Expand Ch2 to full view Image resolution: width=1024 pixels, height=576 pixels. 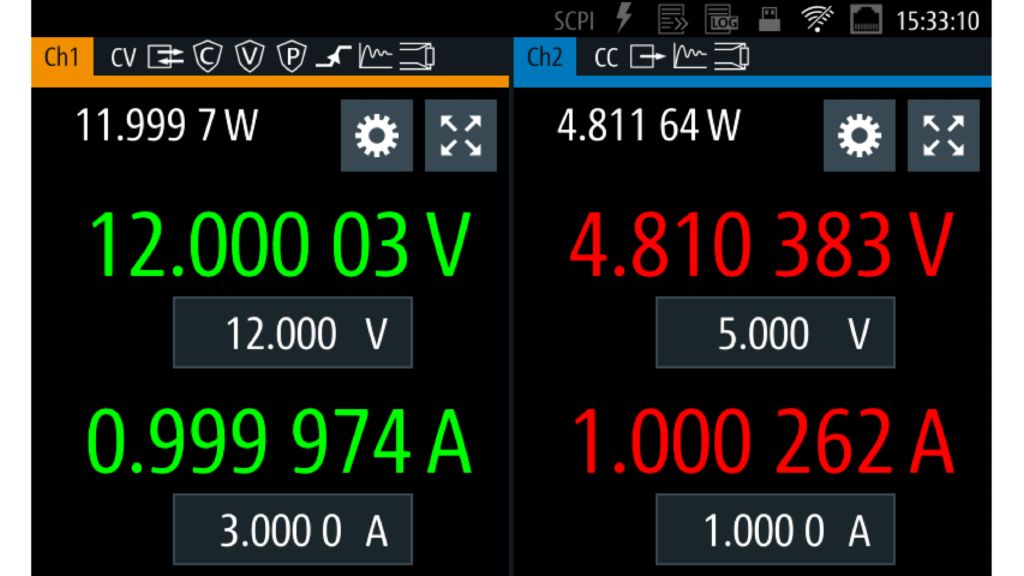pyautogui.click(x=943, y=135)
